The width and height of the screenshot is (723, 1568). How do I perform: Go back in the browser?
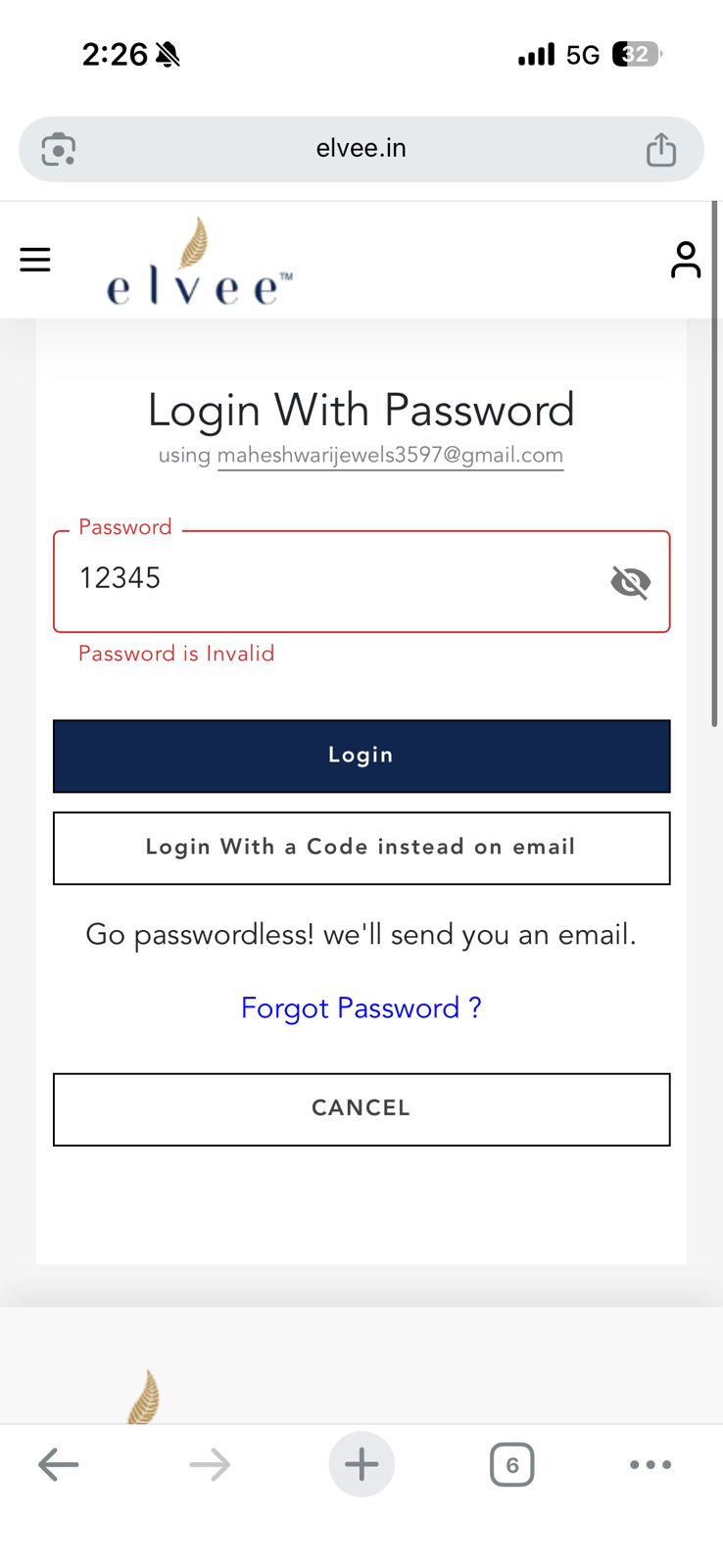(x=59, y=1465)
